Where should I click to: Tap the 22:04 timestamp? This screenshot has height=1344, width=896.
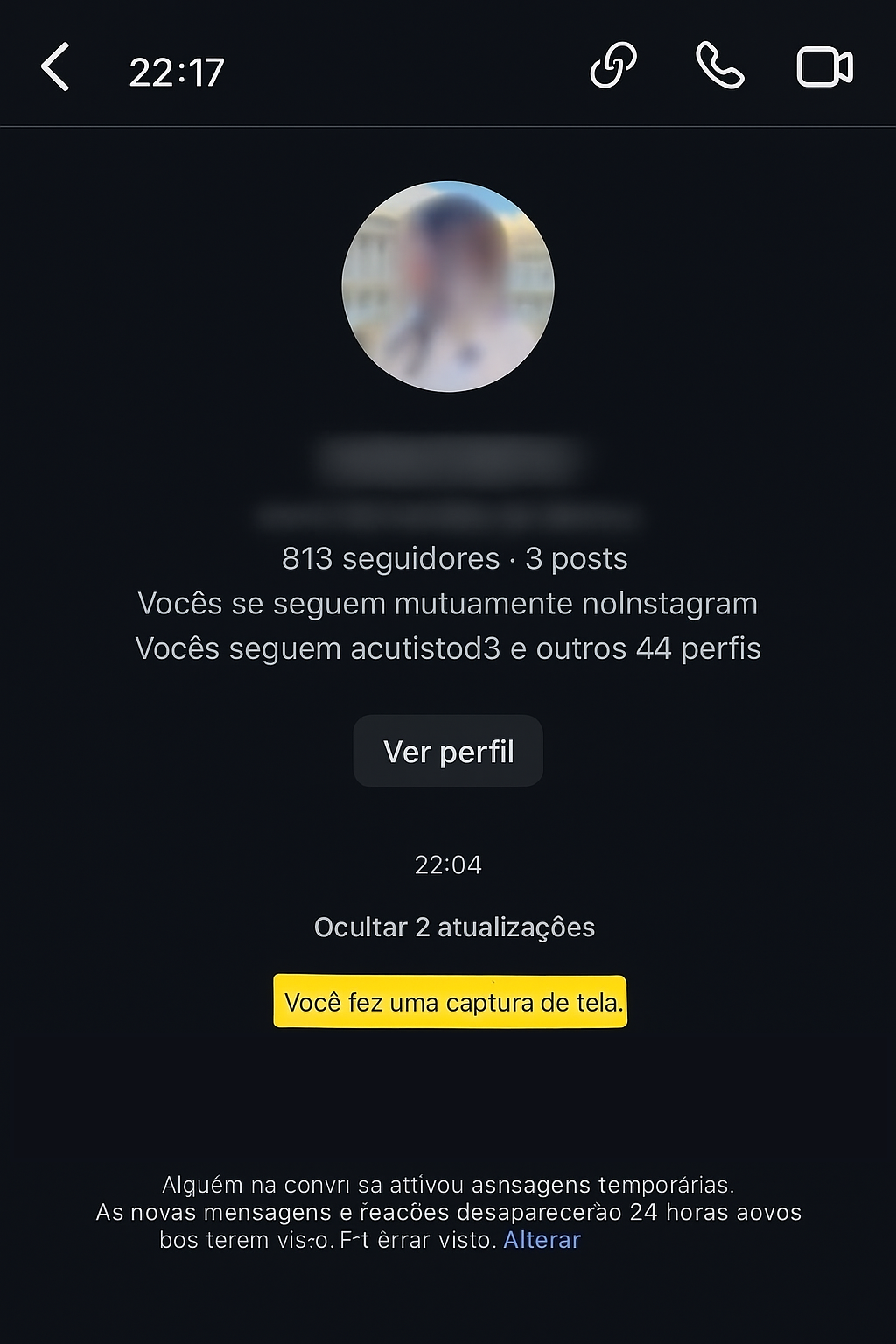point(448,864)
